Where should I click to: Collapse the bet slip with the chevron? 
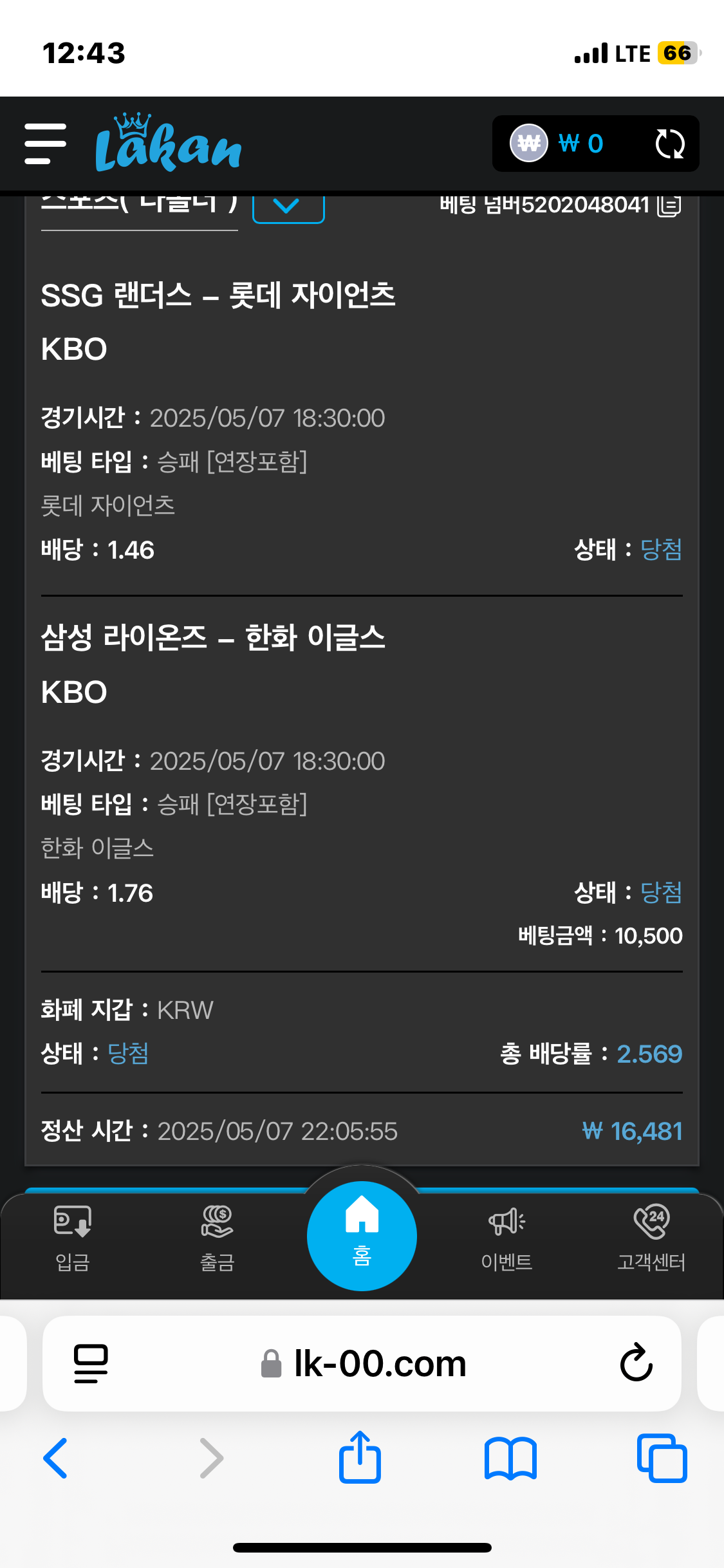point(288,206)
